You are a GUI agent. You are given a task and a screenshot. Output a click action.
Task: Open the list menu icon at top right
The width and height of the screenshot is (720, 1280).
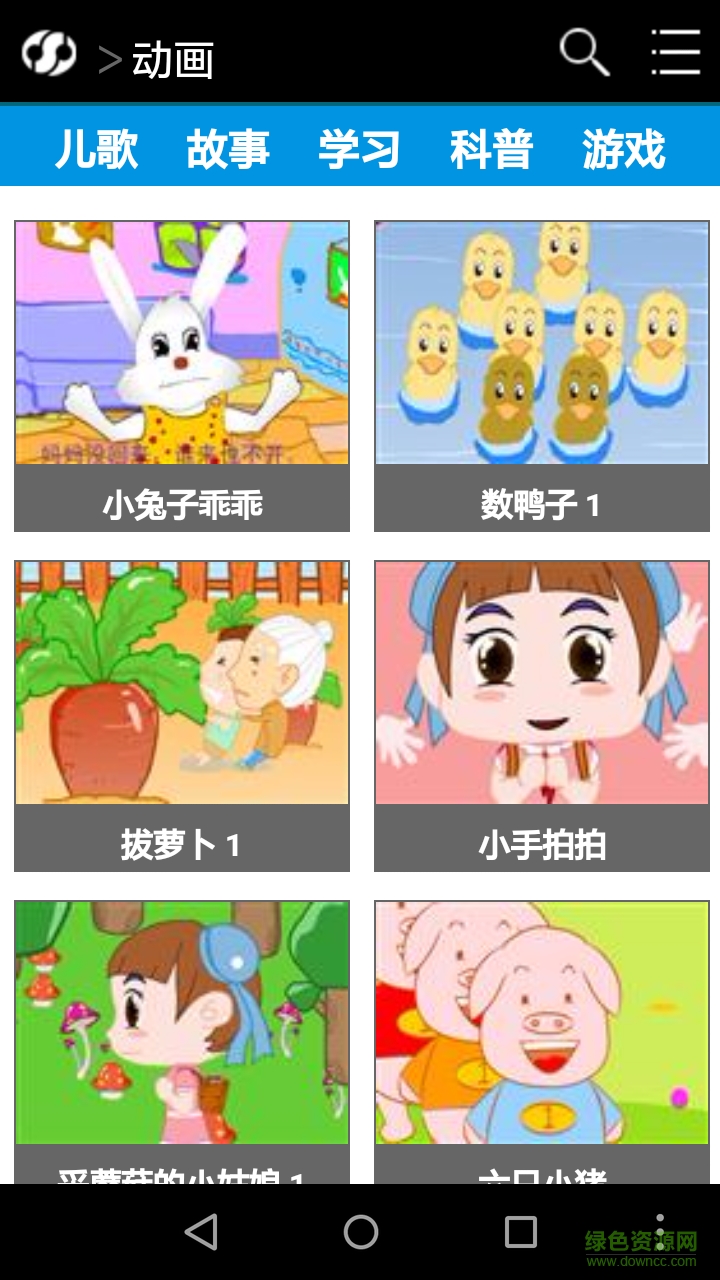[x=676, y=53]
